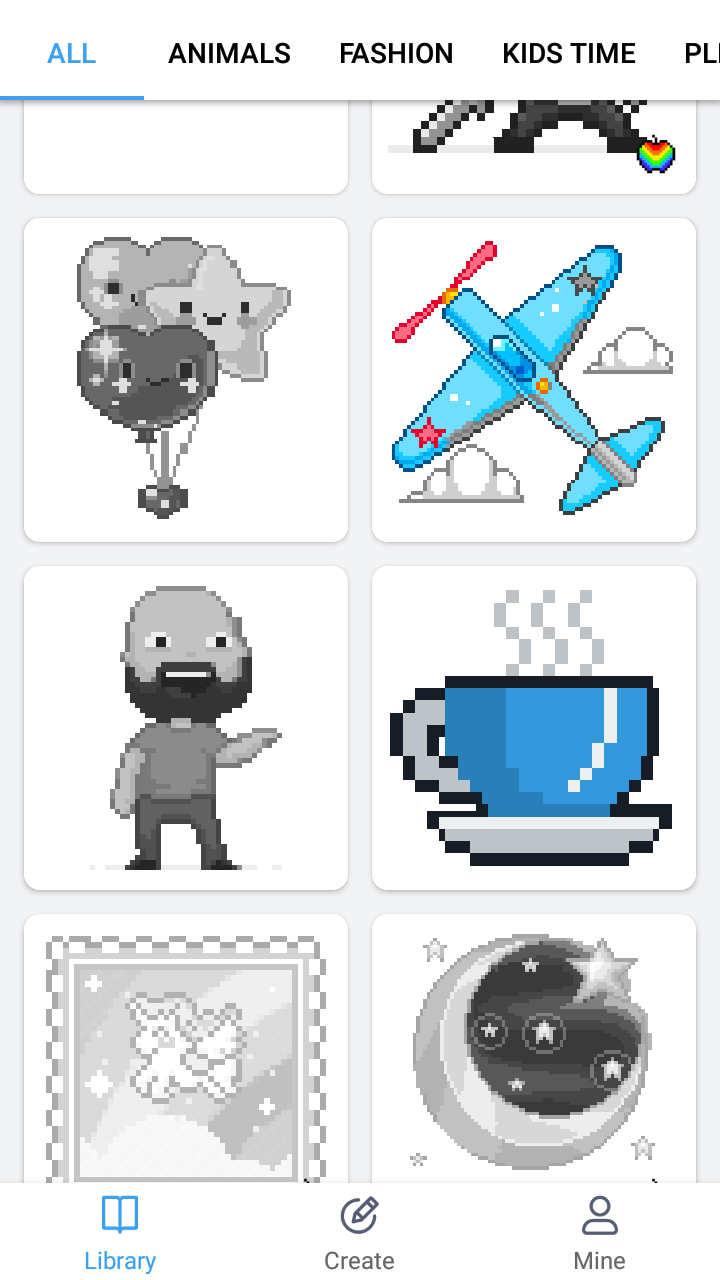
Task: Open the postage stamp pixel art
Action: coord(186,1050)
